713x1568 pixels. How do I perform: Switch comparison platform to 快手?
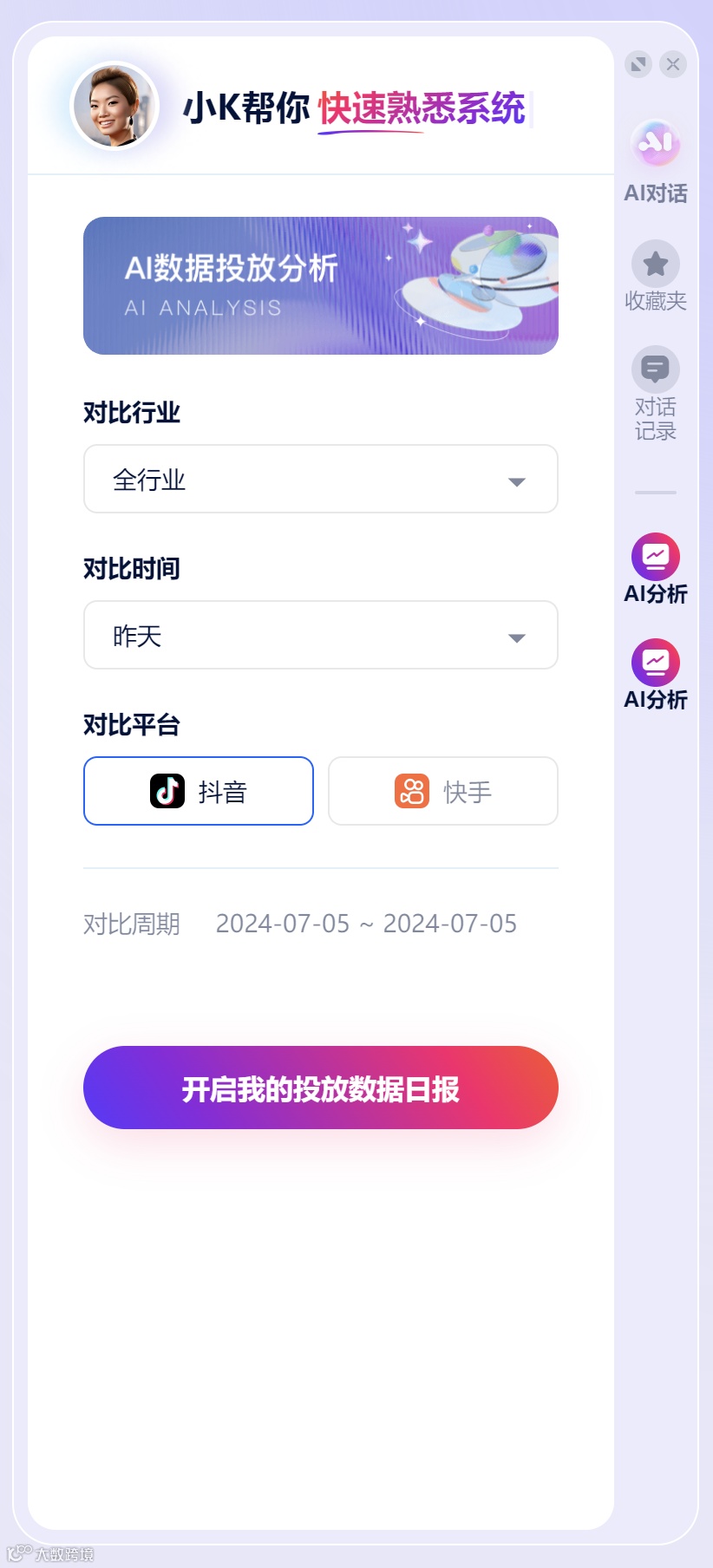tap(442, 790)
